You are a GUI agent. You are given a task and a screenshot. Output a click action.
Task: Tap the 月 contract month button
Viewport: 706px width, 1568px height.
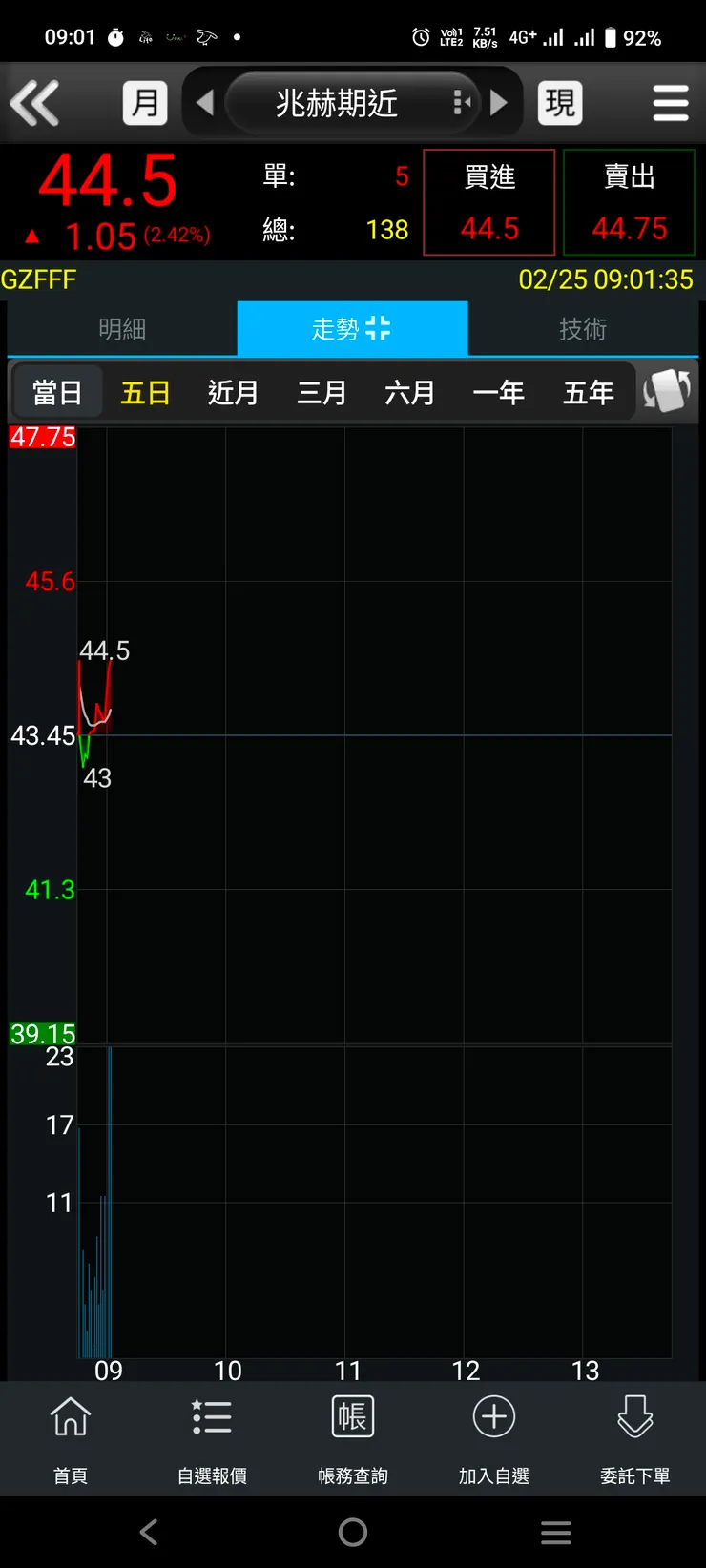(145, 103)
